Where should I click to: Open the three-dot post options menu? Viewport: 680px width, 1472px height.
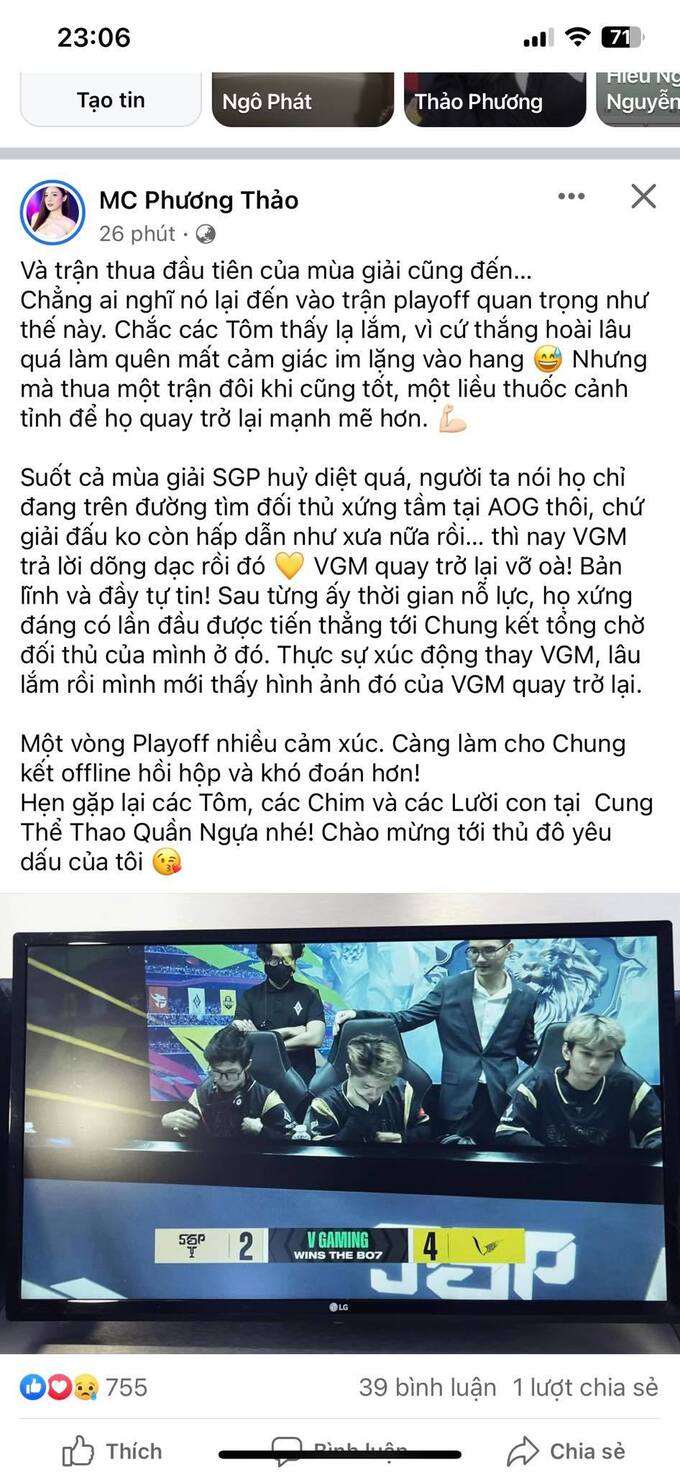coord(571,197)
